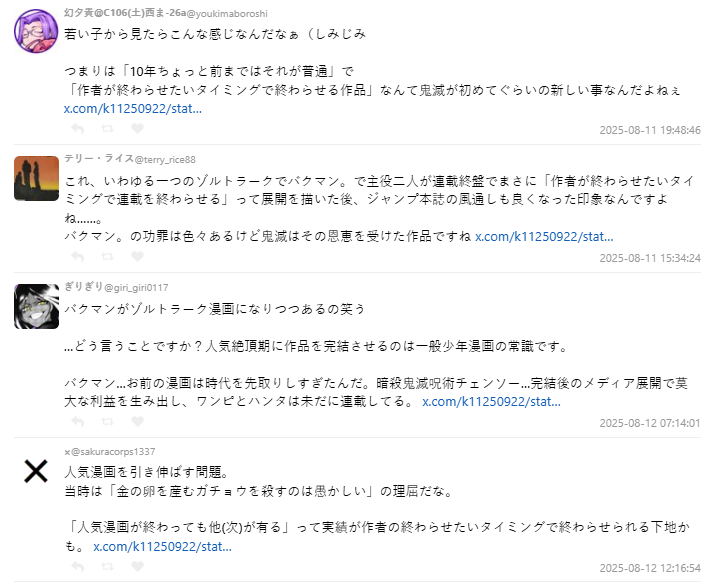Reply to テリー・ライス's tweet
Screen dimensions: 705x583
(x=77, y=258)
